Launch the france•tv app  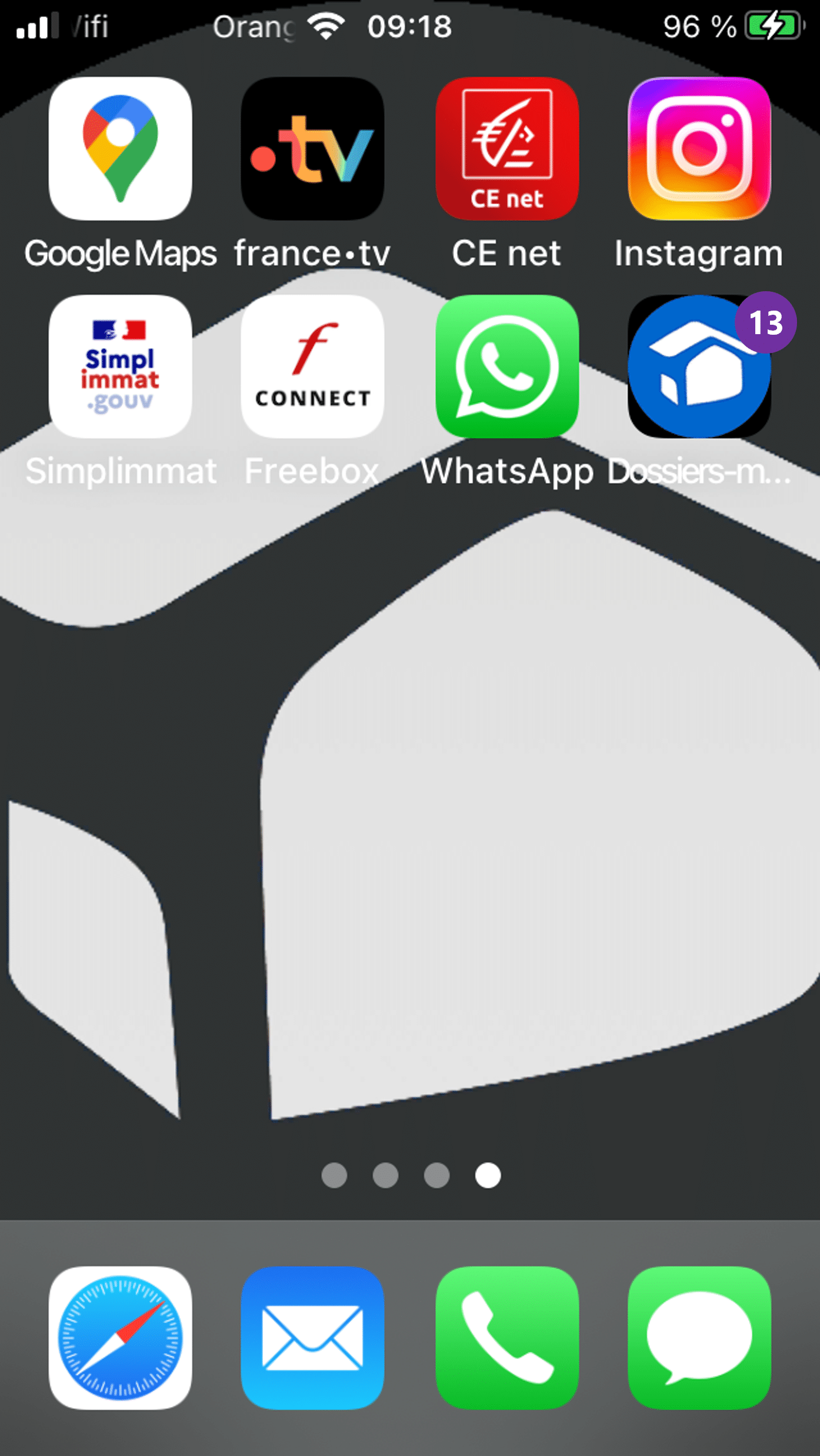coord(312,149)
